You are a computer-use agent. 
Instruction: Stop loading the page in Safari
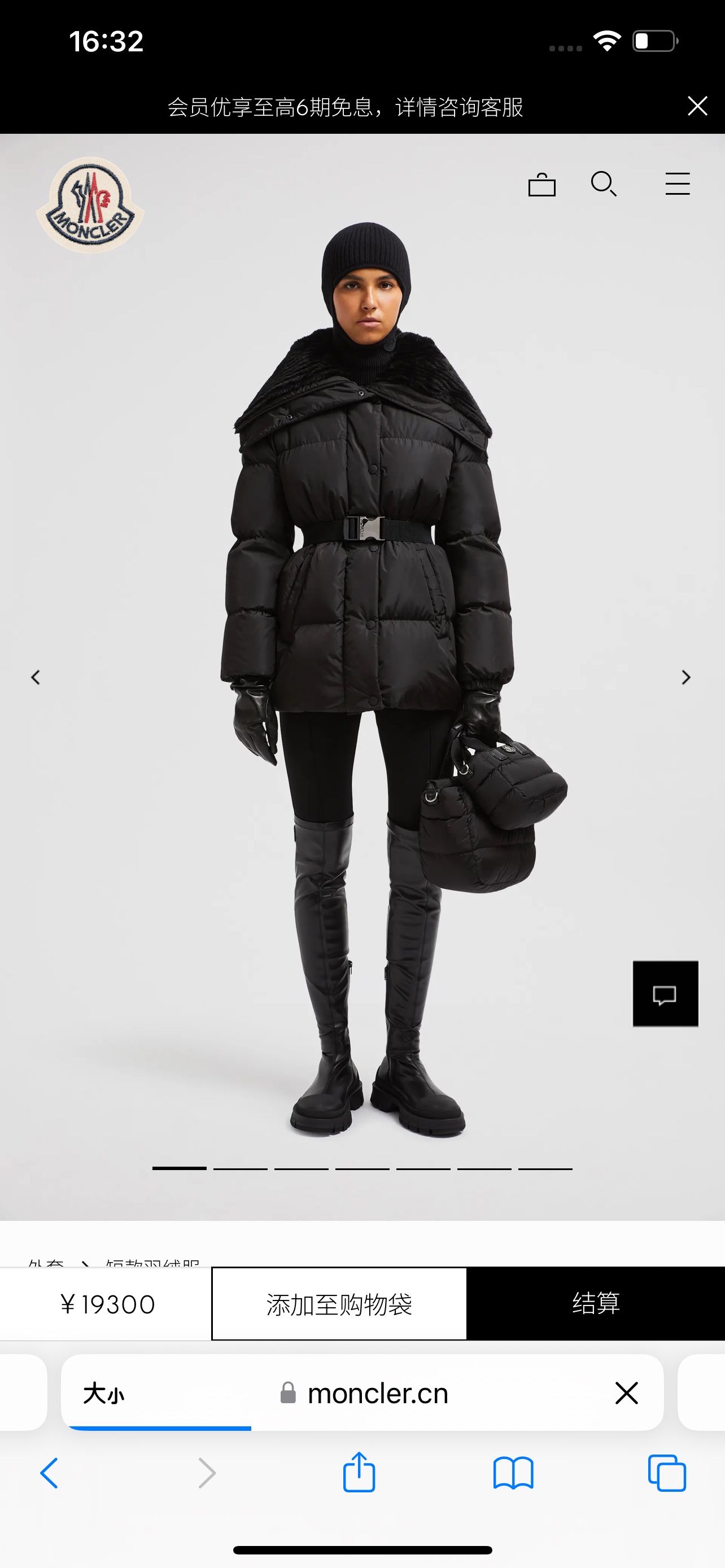(626, 1393)
